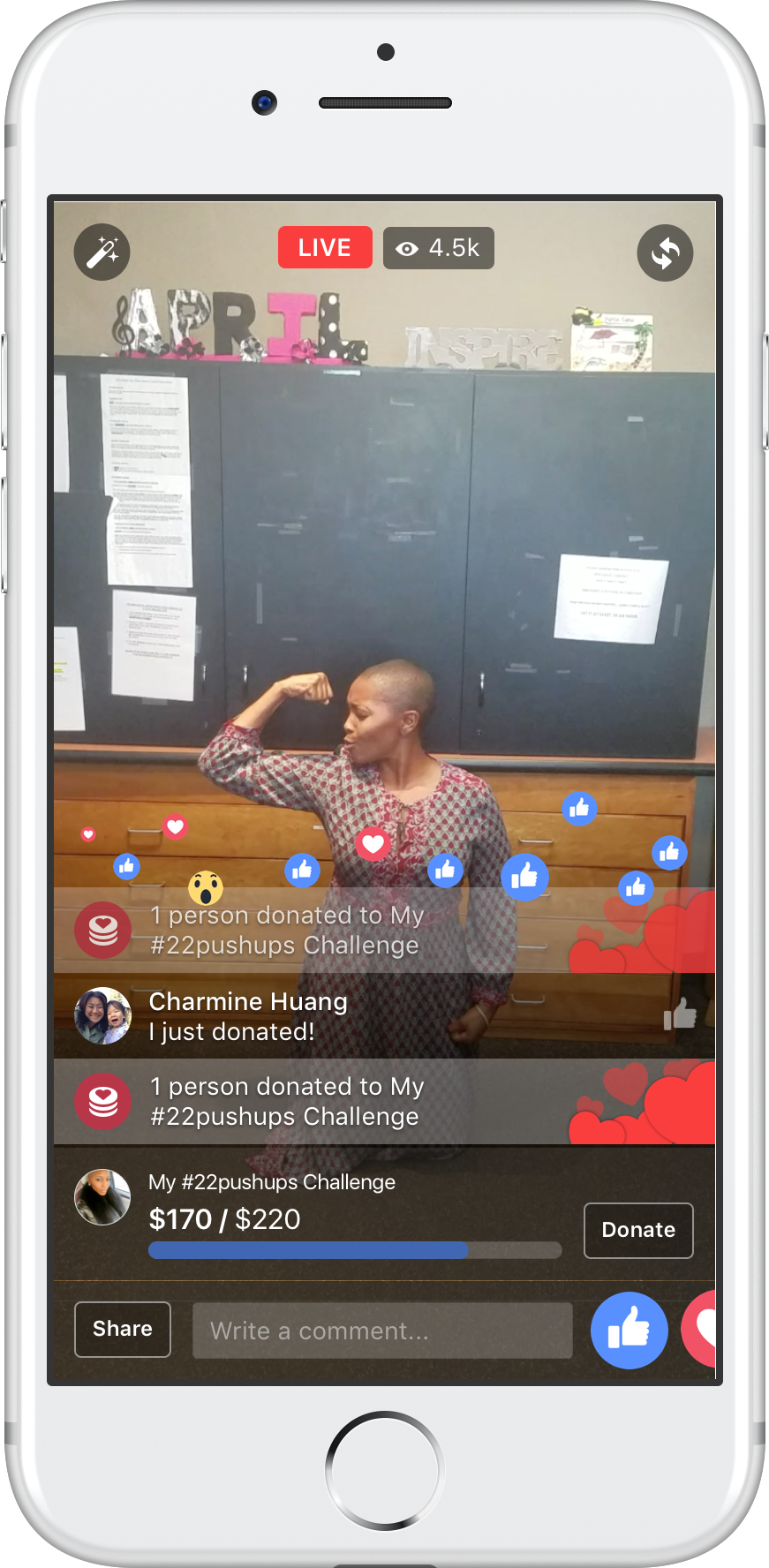Open the magic wand effects
This screenshot has height=1568, width=769.
click(x=102, y=253)
